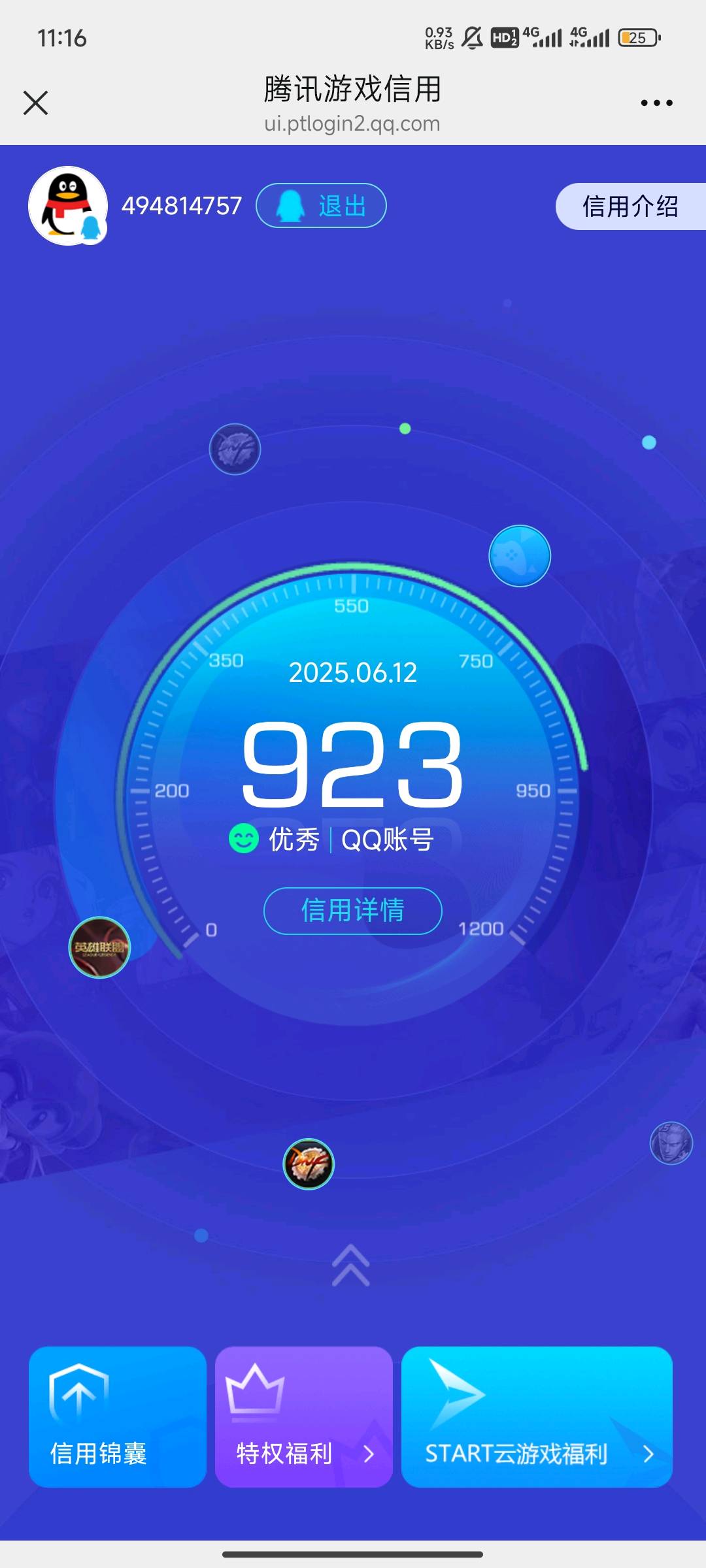
Task: Close the Tencent game credit page
Action: click(35, 103)
